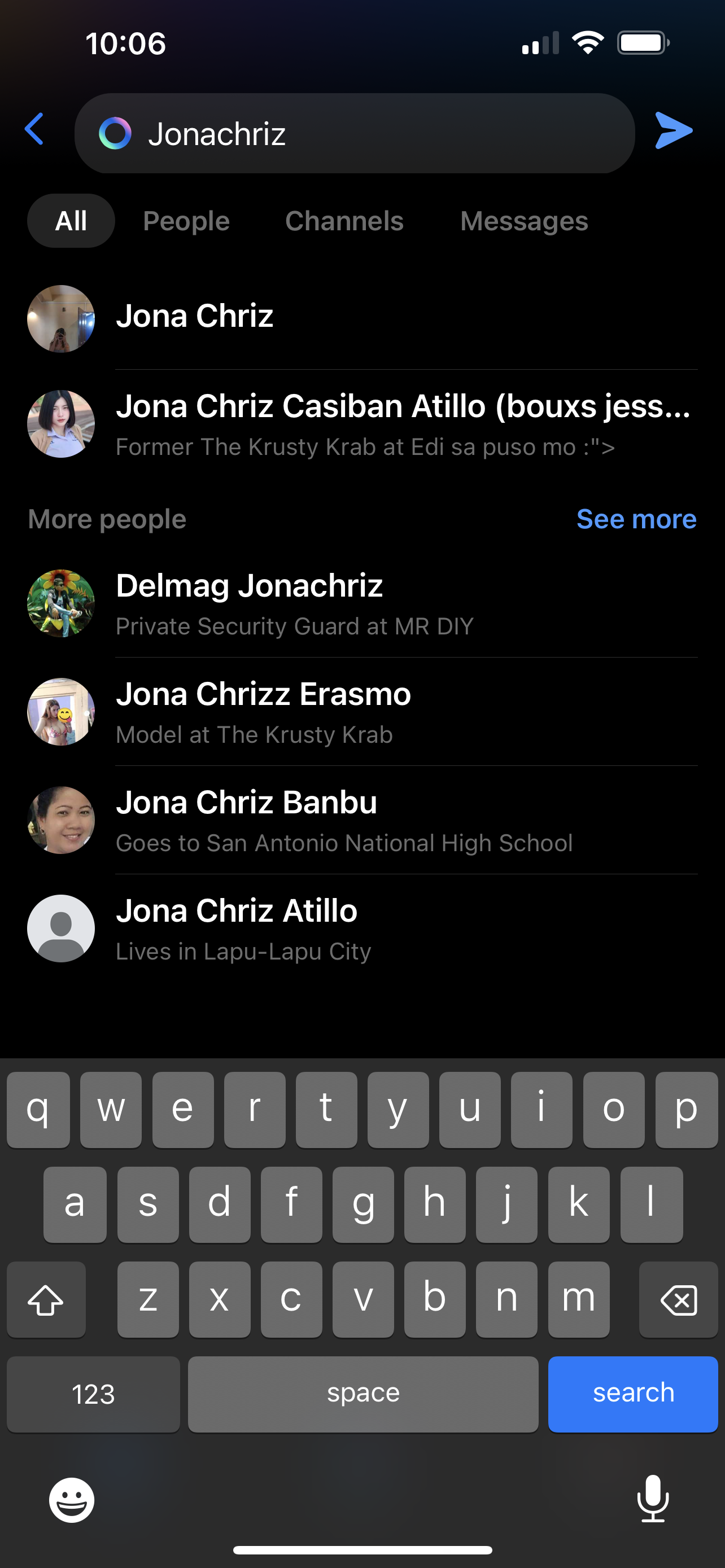Screen dimensions: 725x1568
Task: Switch to the Channels tab
Action: pos(344,221)
